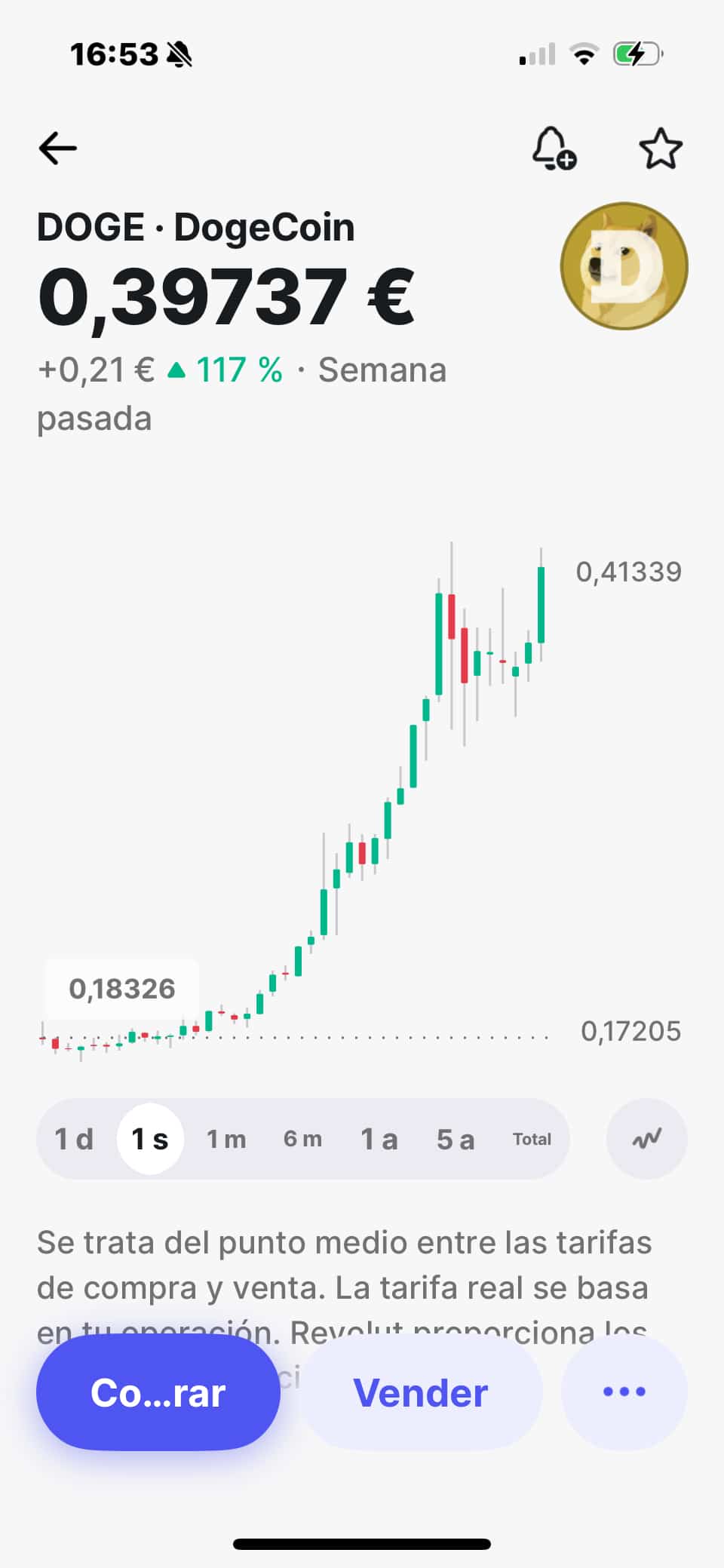Tap Vender to sell DOGE
The height and width of the screenshot is (1568, 724).
click(421, 1392)
